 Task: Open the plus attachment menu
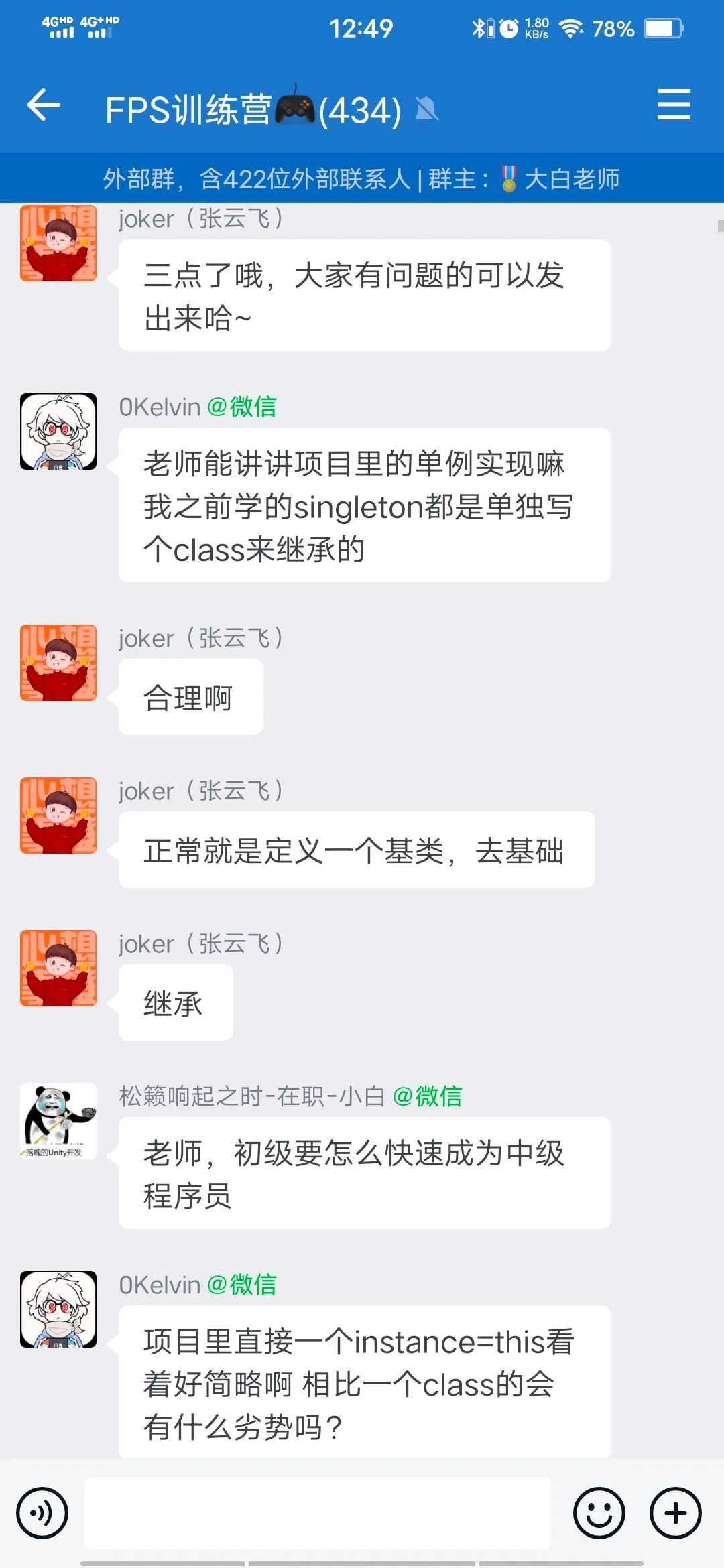[675, 1513]
